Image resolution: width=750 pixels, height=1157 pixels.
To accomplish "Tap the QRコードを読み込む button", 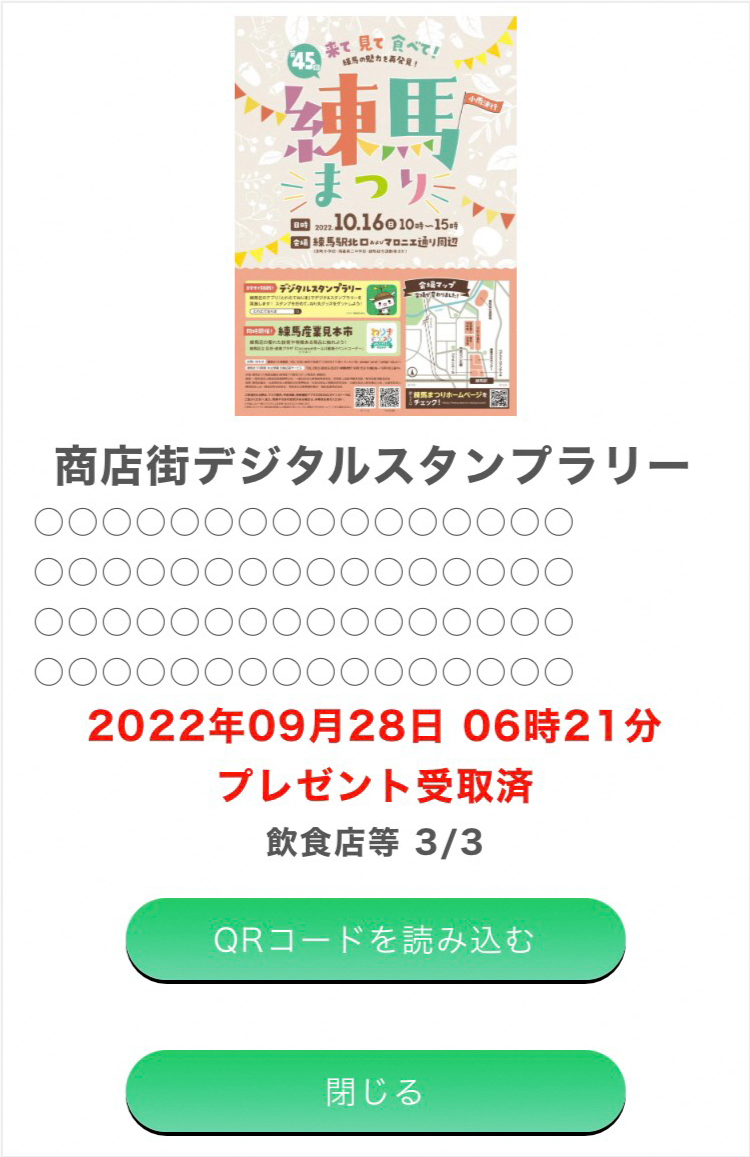I will tap(375, 939).
